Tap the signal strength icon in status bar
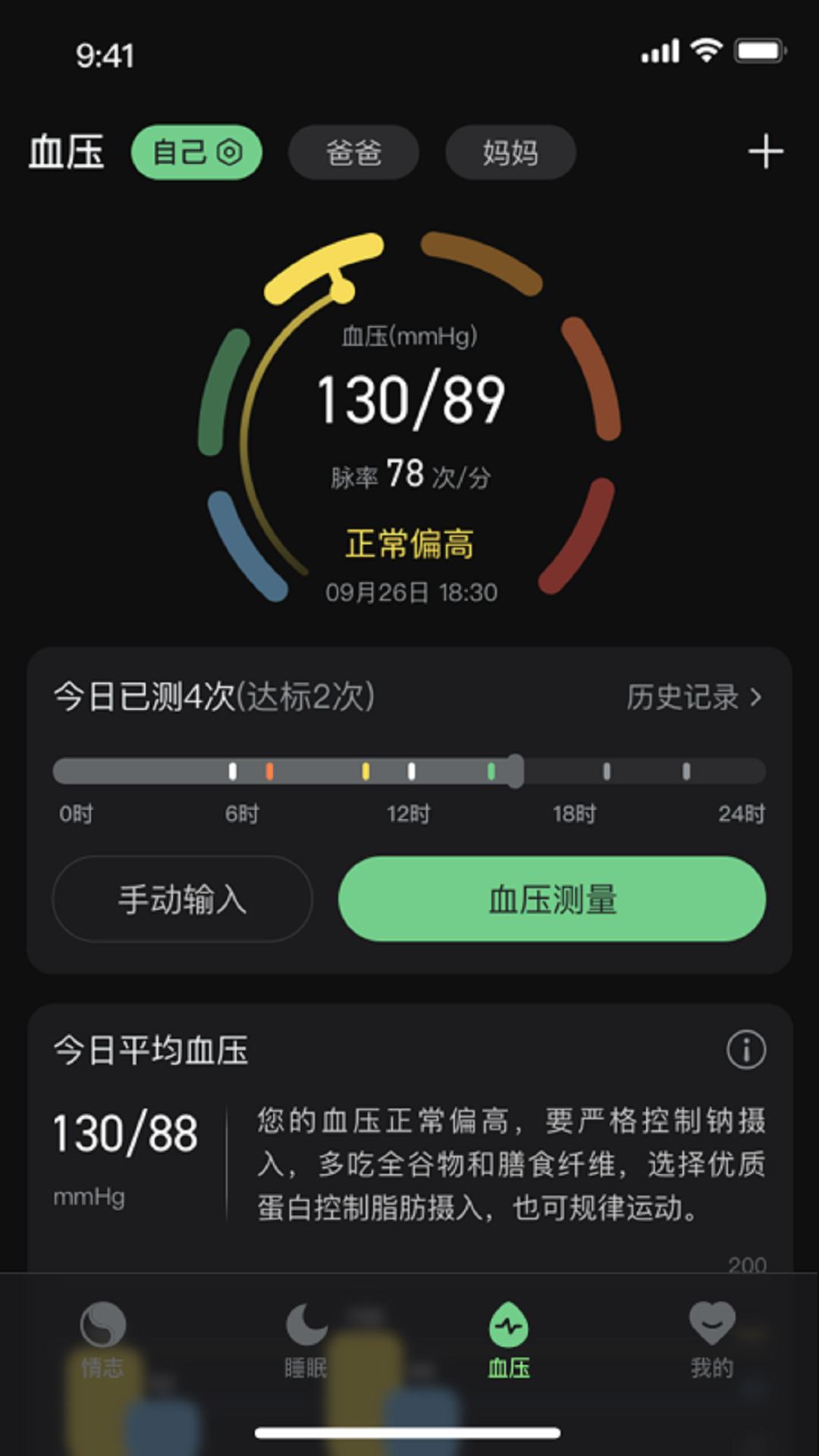 [659, 51]
